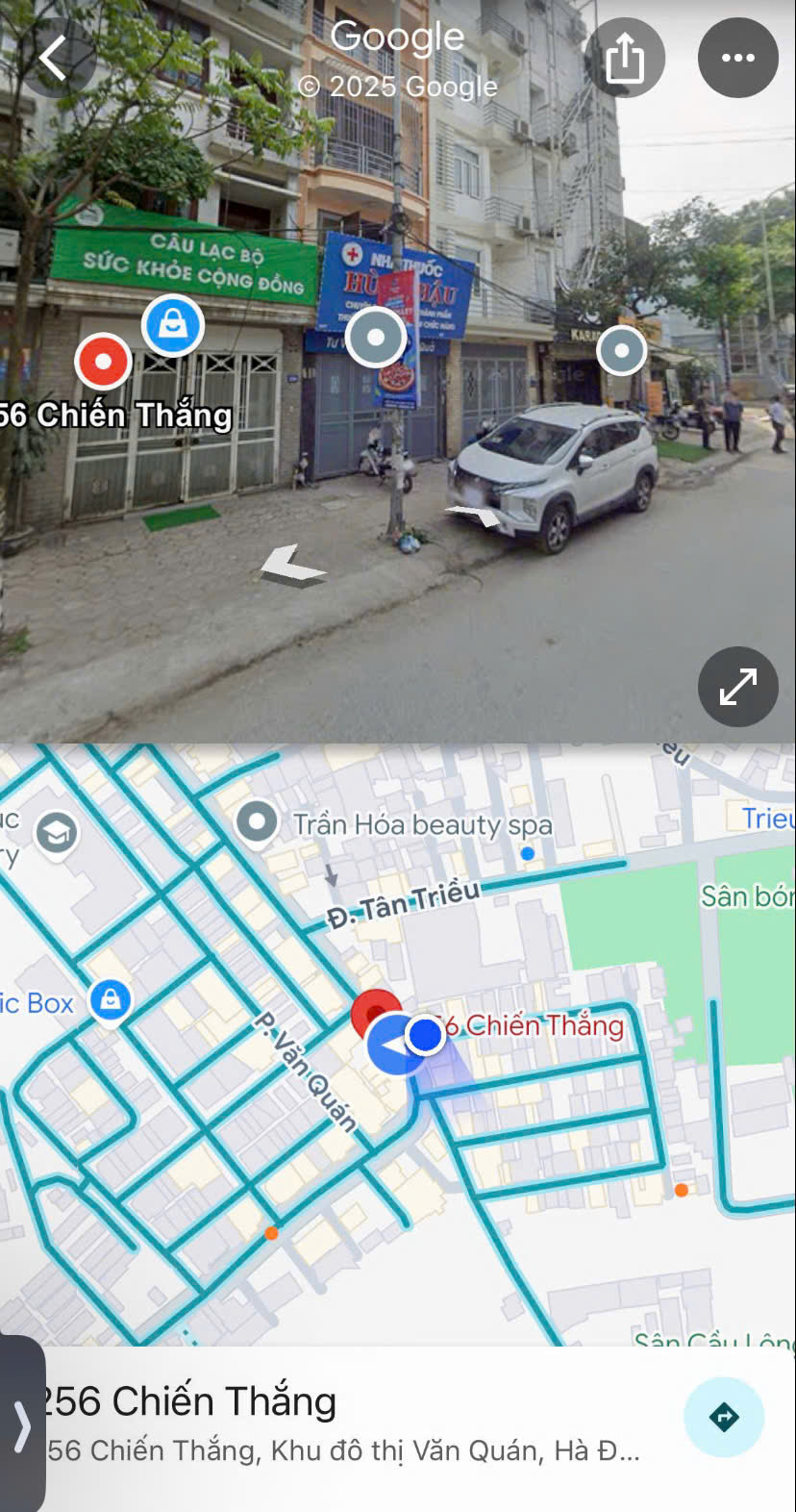Expand the side panel arrow handle
The height and width of the screenshot is (1512, 796).
tap(21, 1425)
